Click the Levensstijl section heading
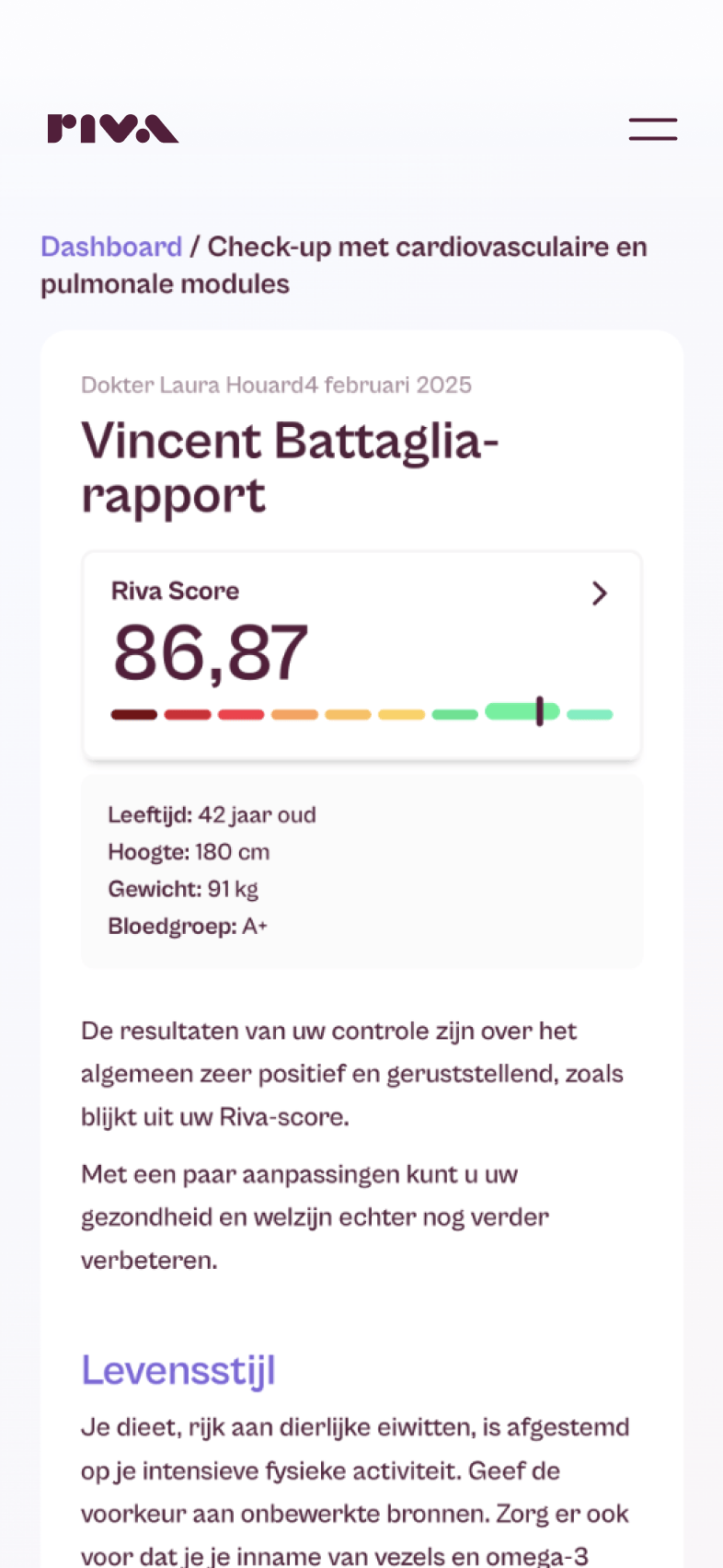The height and width of the screenshot is (1568, 723). pos(178,1370)
